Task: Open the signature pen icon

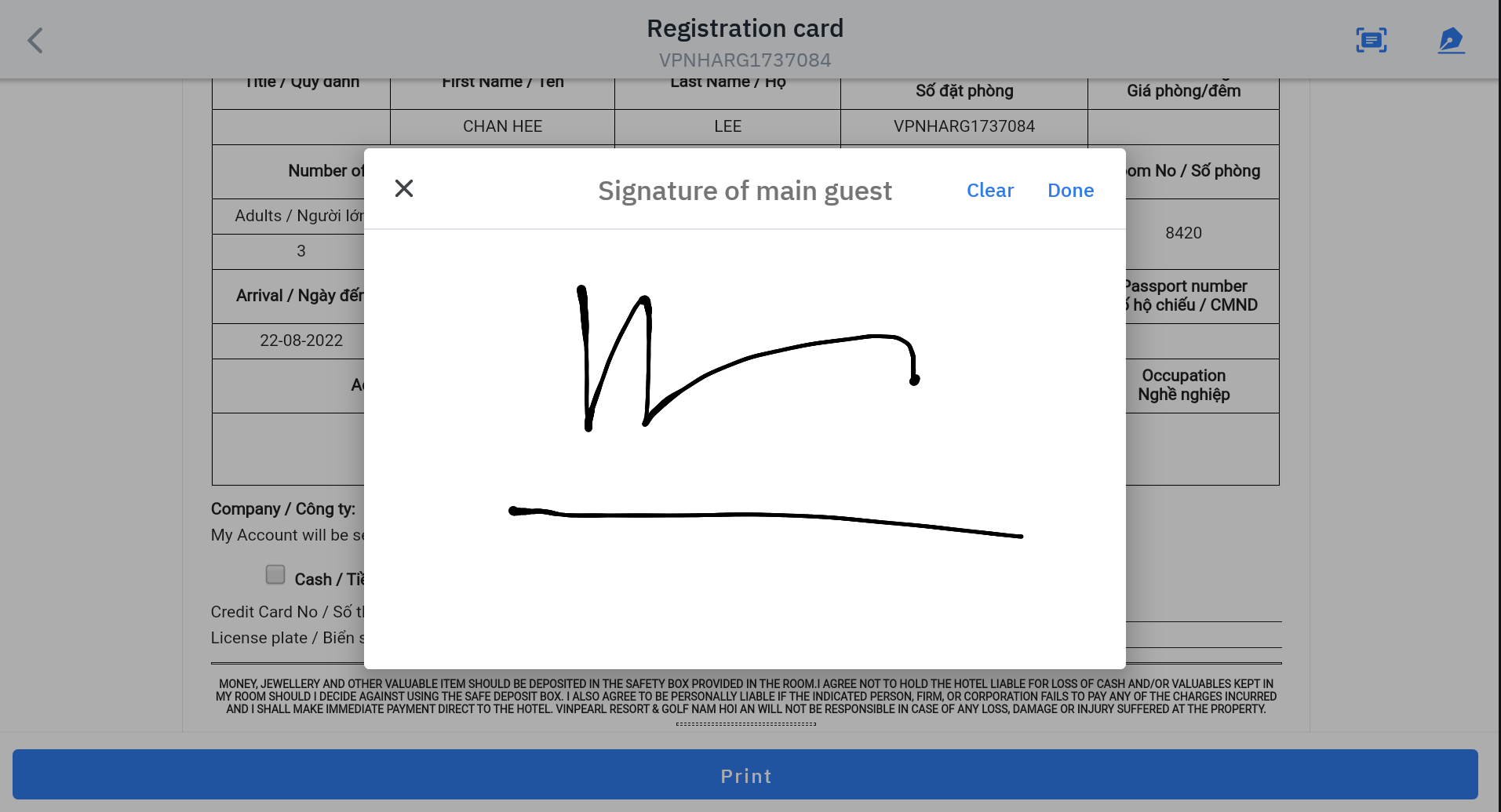Action: coord(1451,40)
